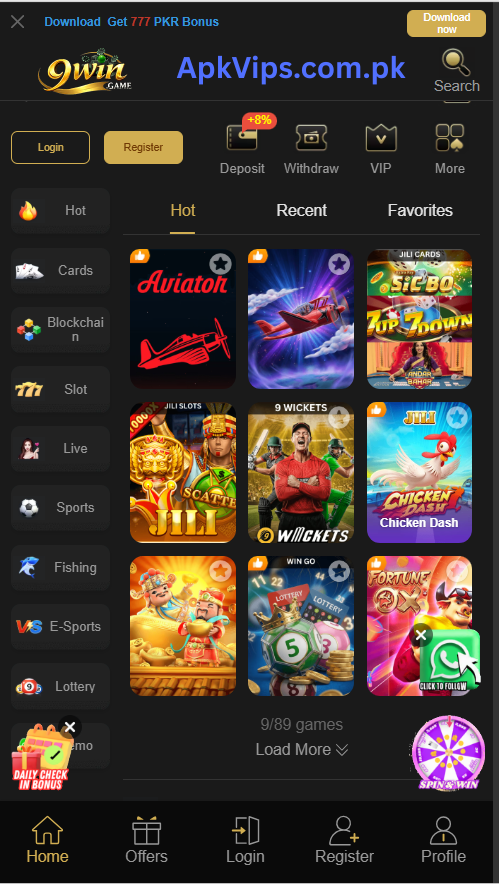Screen dimensions: 499x884
Task: Switch to the Recent tab
Action: click(302, 211)
